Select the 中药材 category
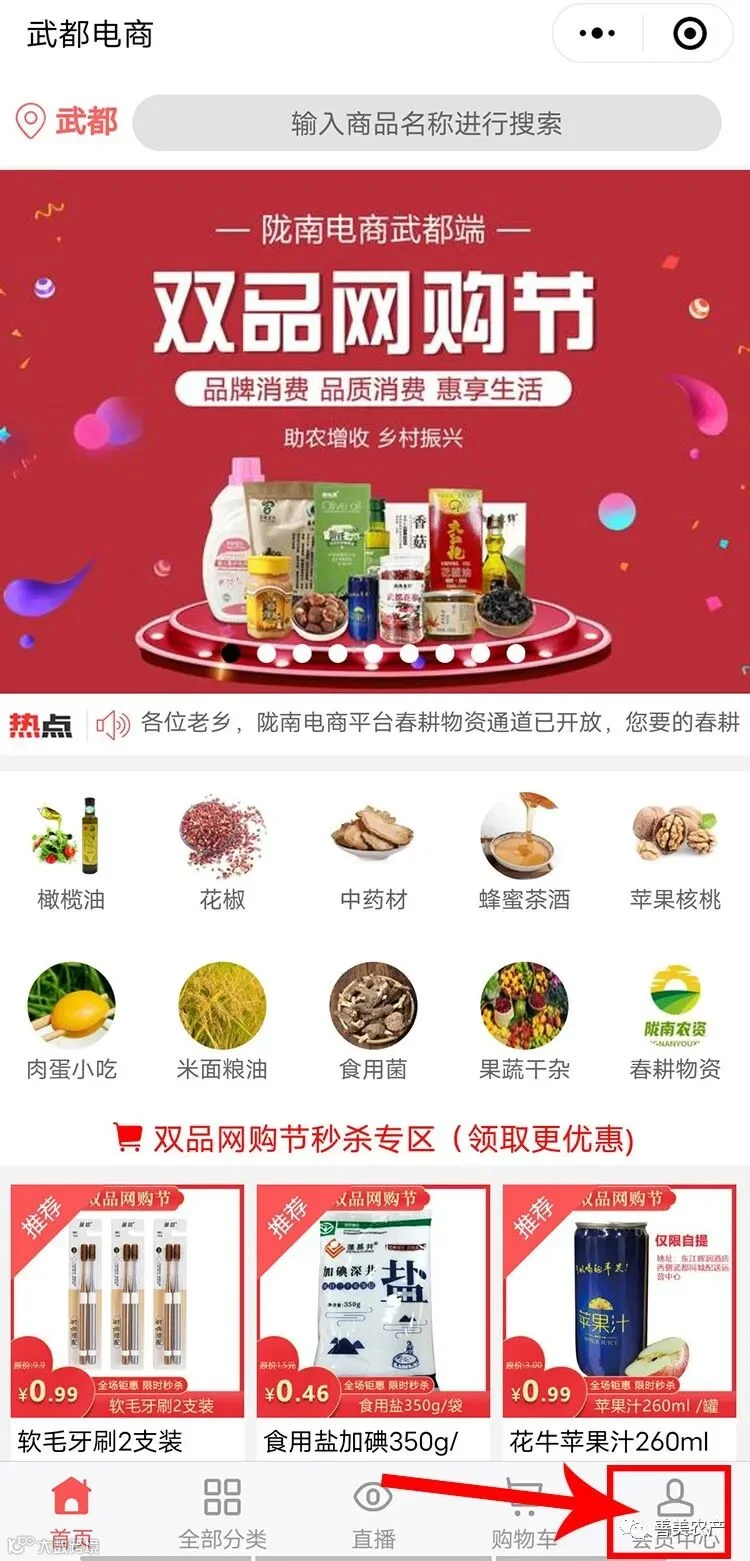Screen dimensions: 750x1561 (373, 855)
